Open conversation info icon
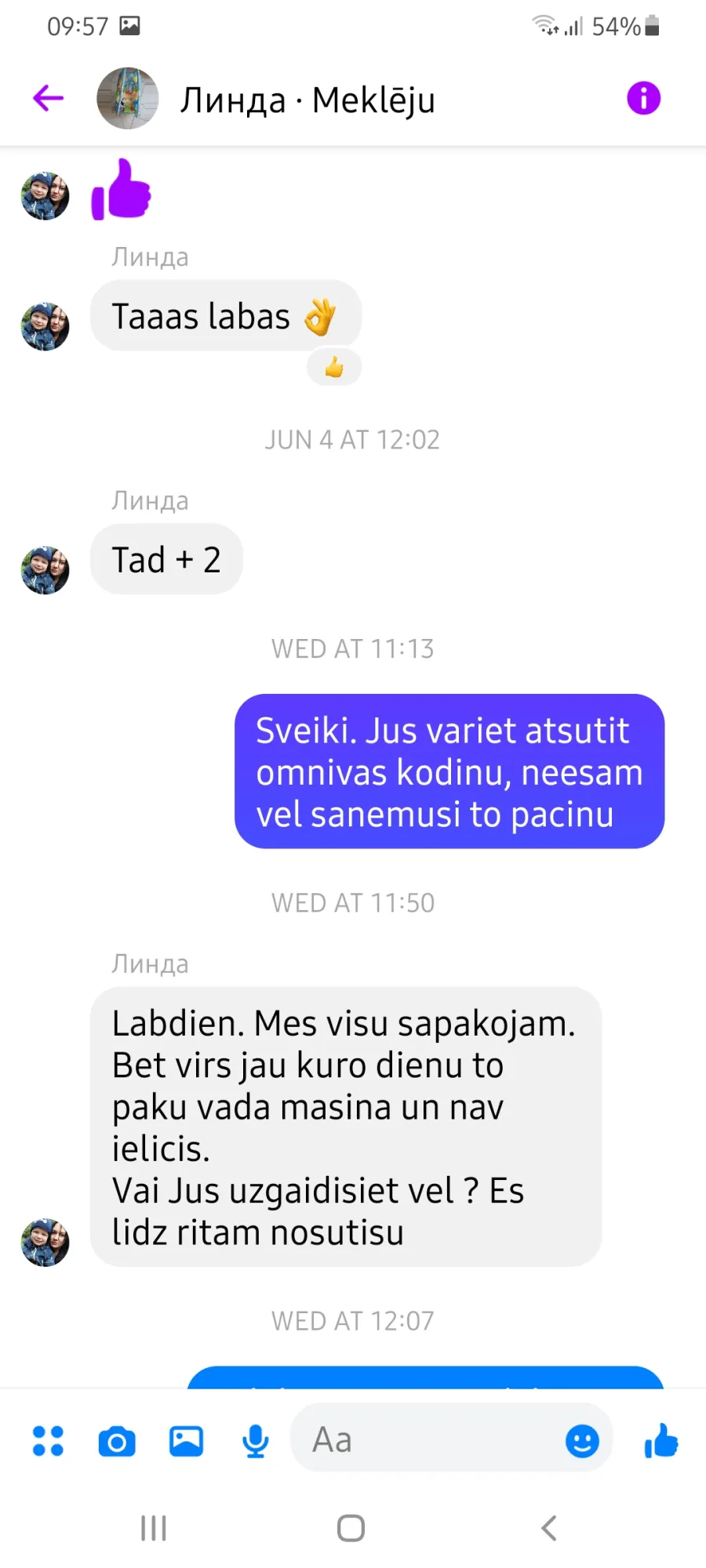This screenshot has height=1568, width=706. tap(643, 99)
